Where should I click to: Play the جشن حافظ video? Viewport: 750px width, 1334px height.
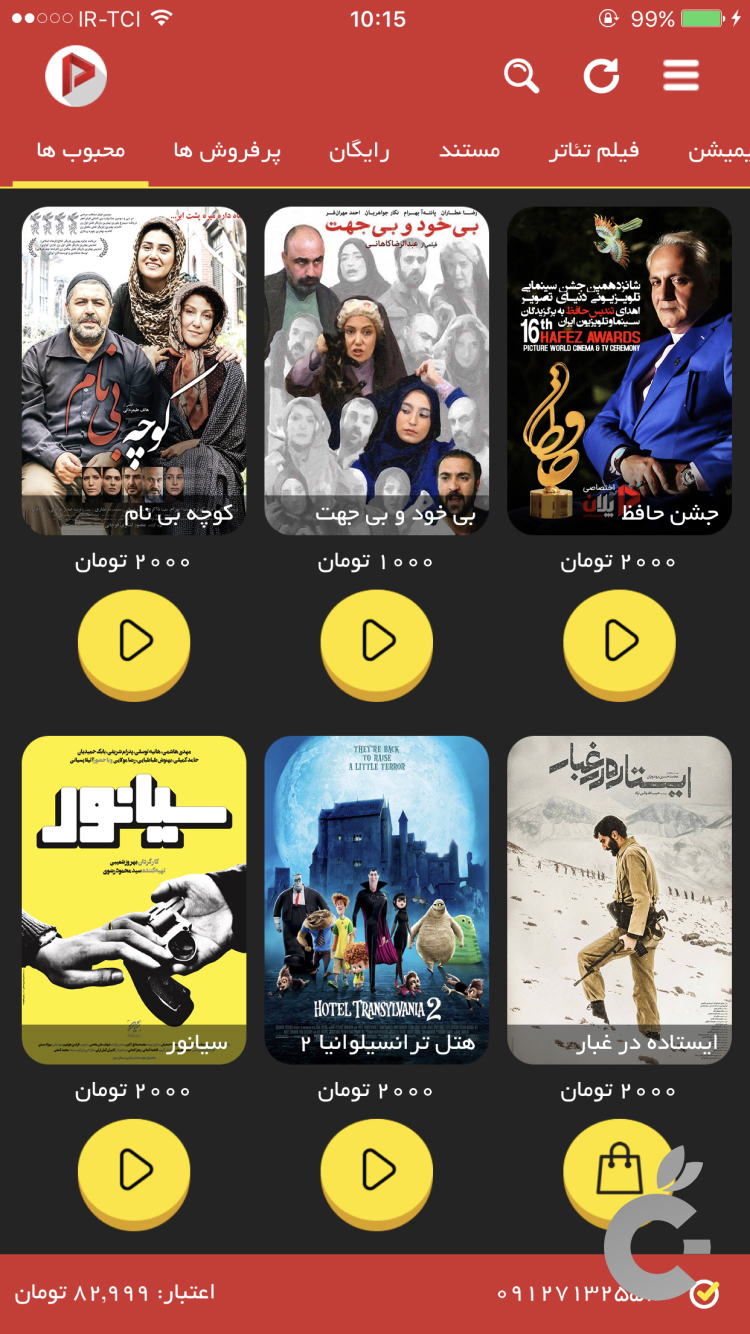click(619, 641)
